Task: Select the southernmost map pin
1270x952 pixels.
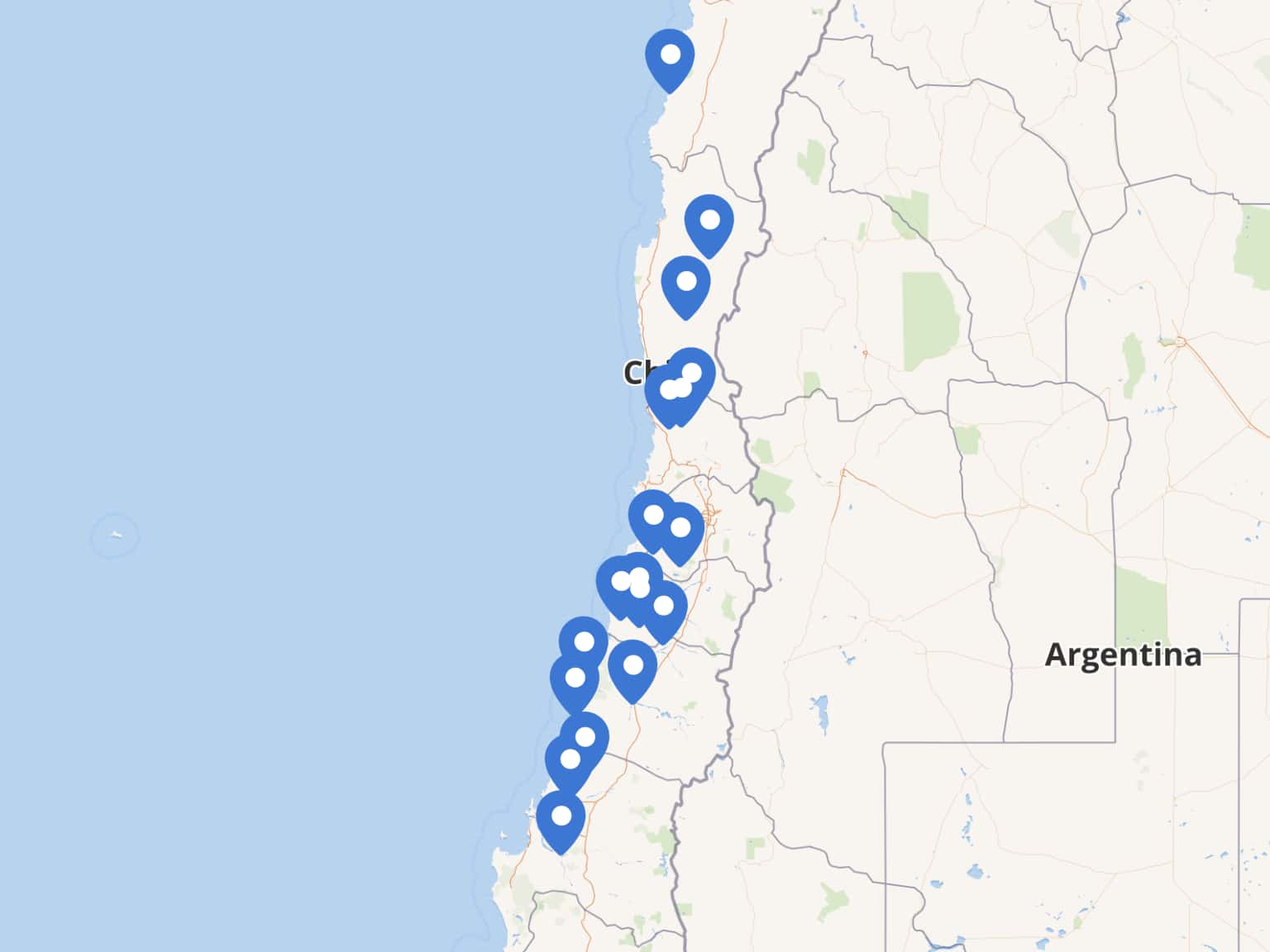Action: [x=561, y=818]
